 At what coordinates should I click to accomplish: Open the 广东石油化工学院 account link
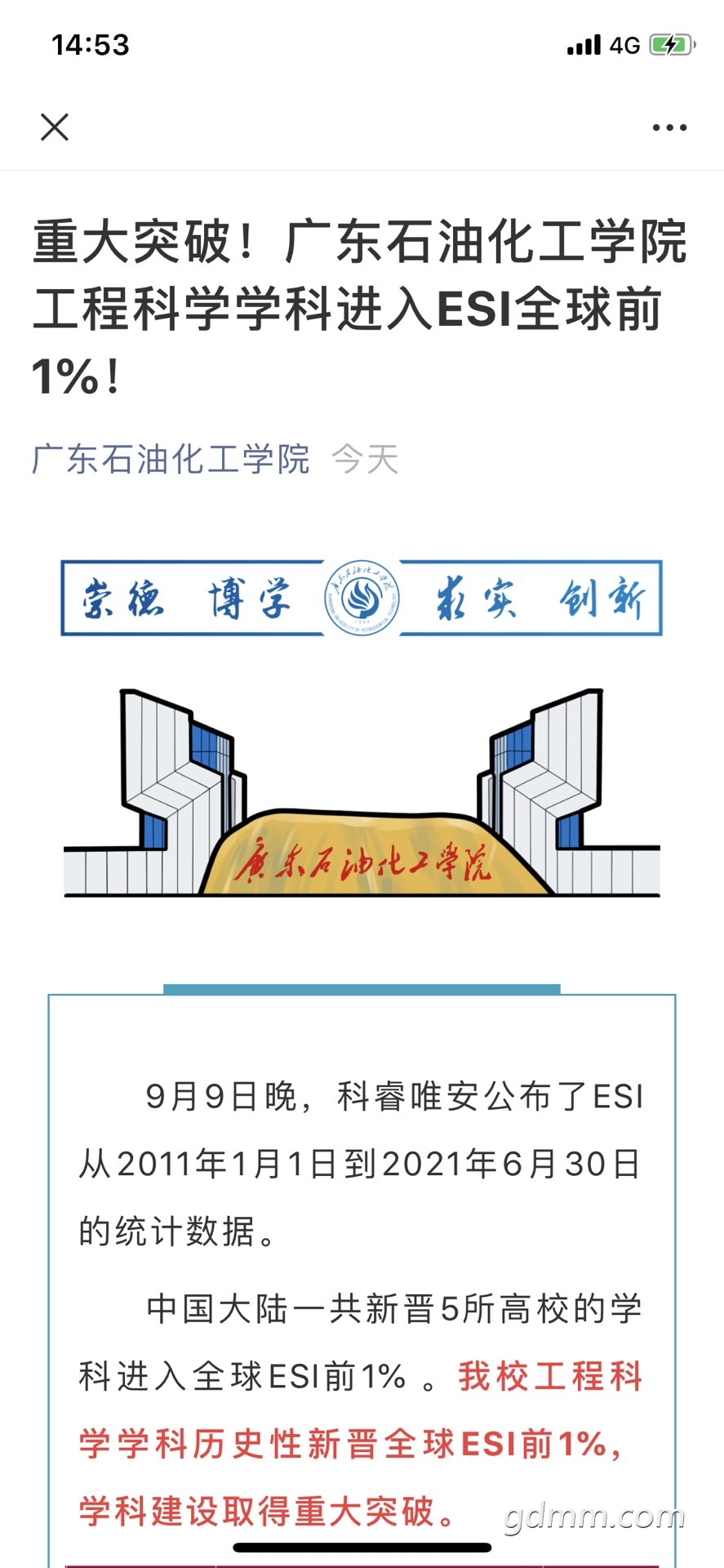[171, 459]
